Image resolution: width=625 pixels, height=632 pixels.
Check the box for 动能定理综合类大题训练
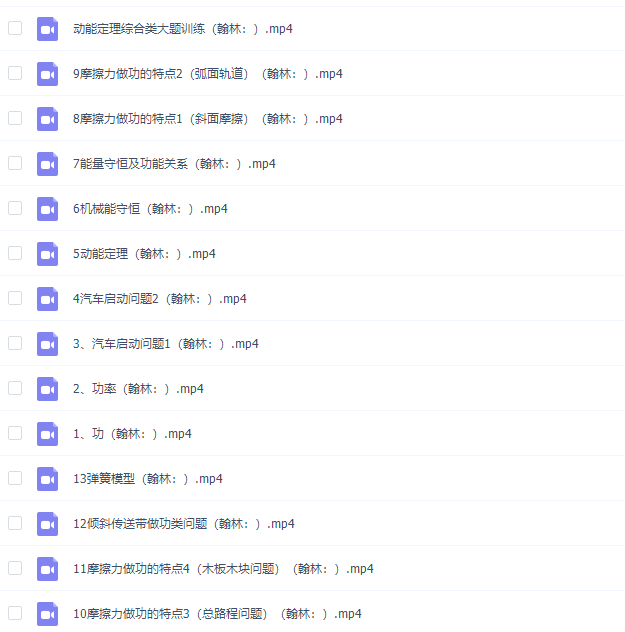15,28
